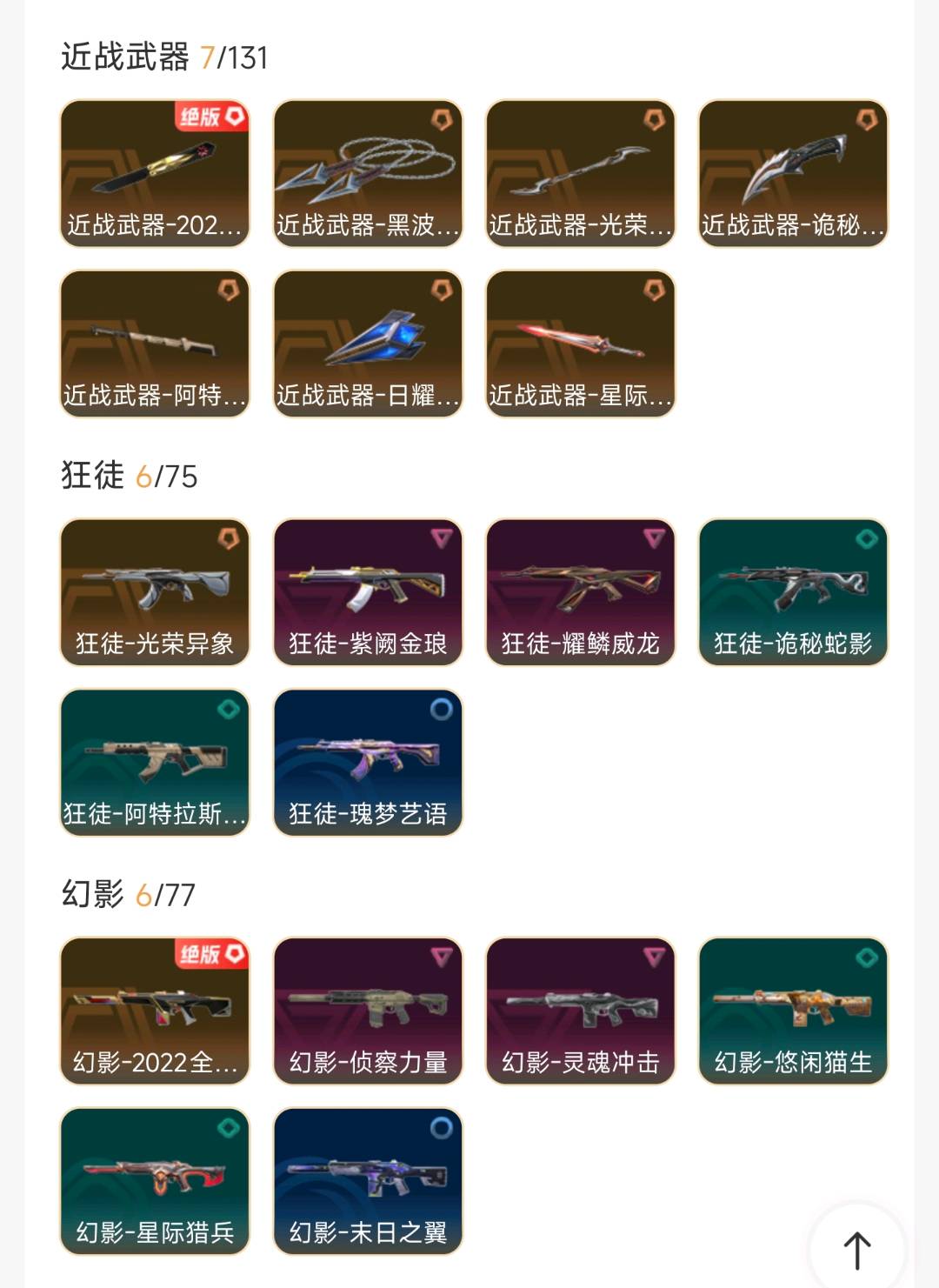View the 近战武器-日耀 melee skin
Screen dimensions: 939x1288
[x=368, y=344]
